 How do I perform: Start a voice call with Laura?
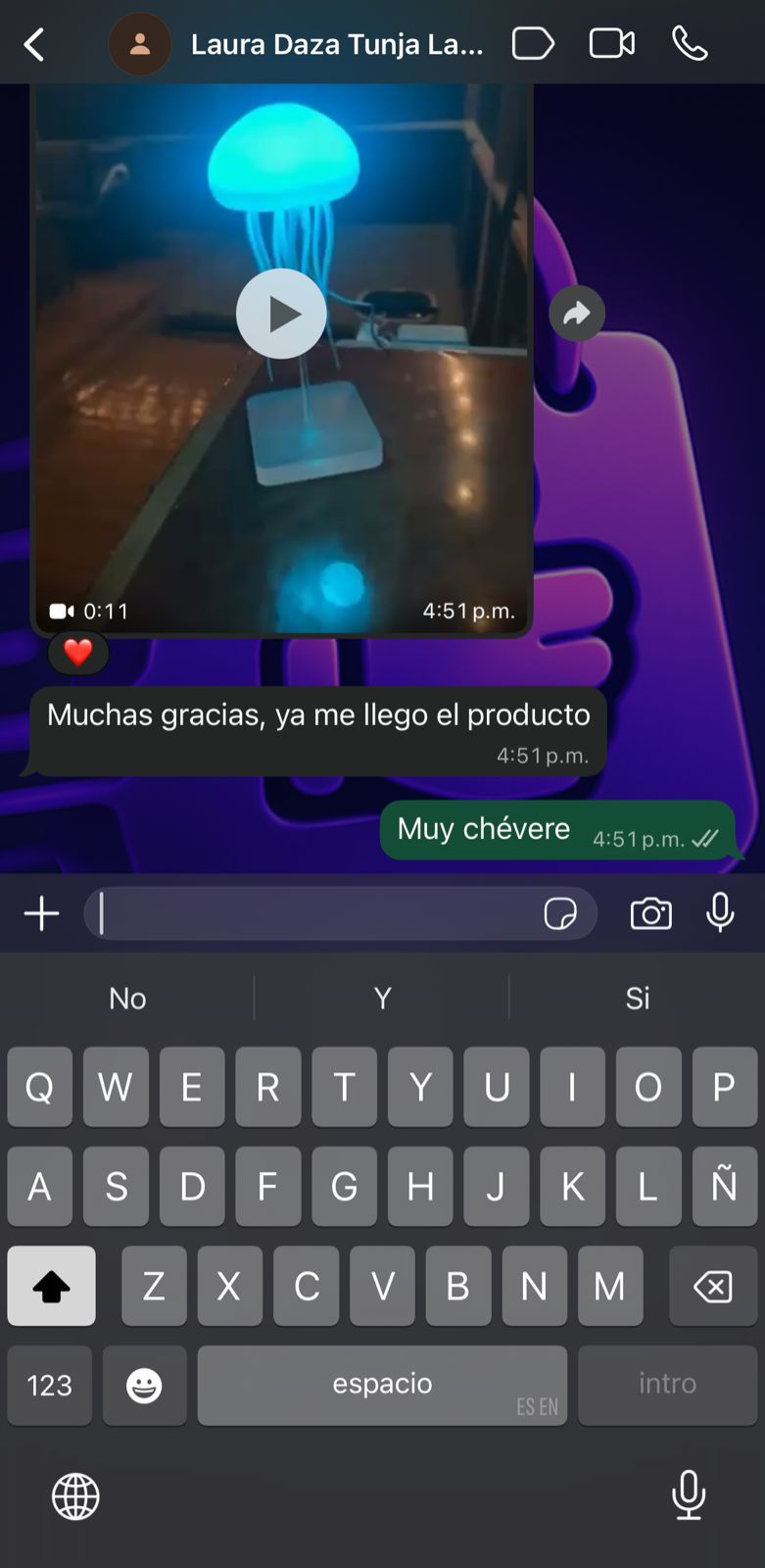coord(690,44)
